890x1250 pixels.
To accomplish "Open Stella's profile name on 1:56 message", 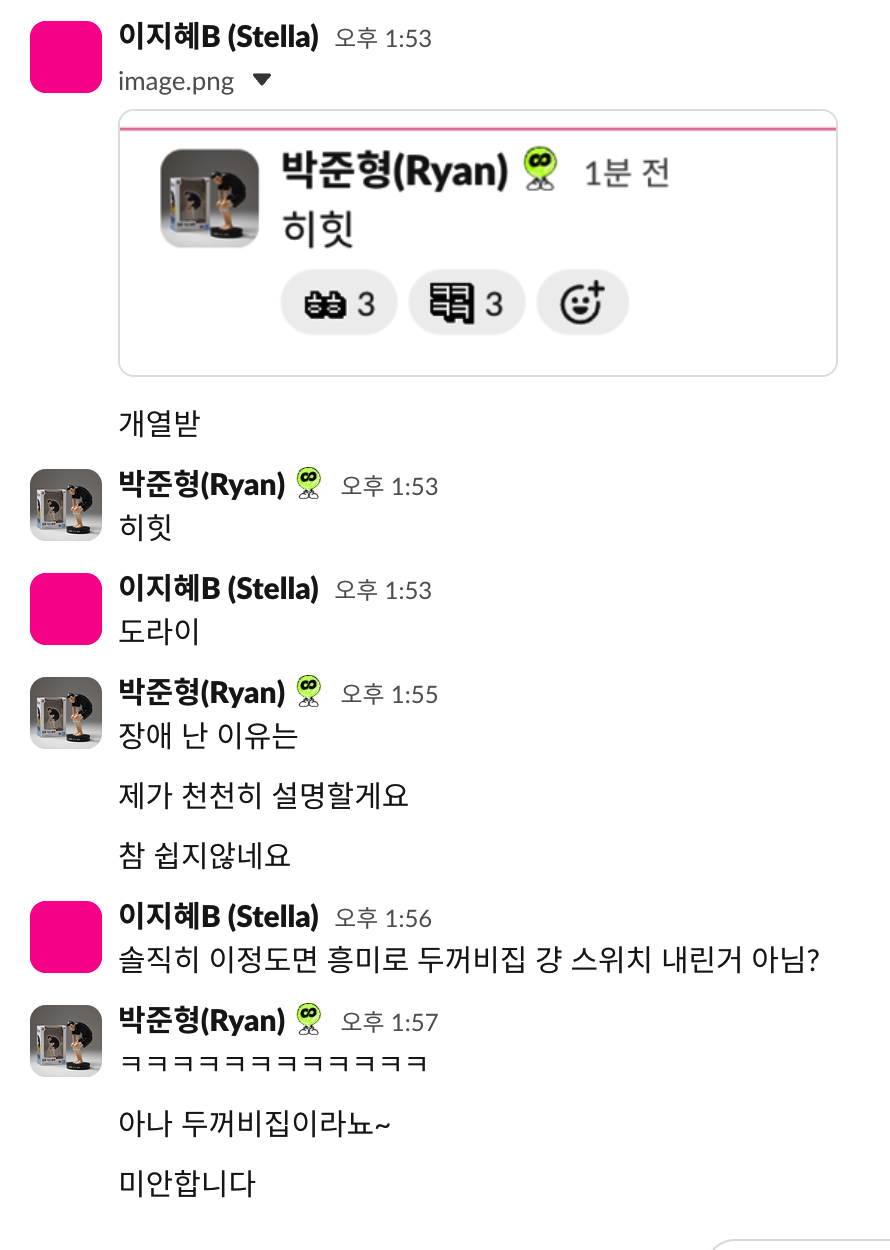I will 218,916.
